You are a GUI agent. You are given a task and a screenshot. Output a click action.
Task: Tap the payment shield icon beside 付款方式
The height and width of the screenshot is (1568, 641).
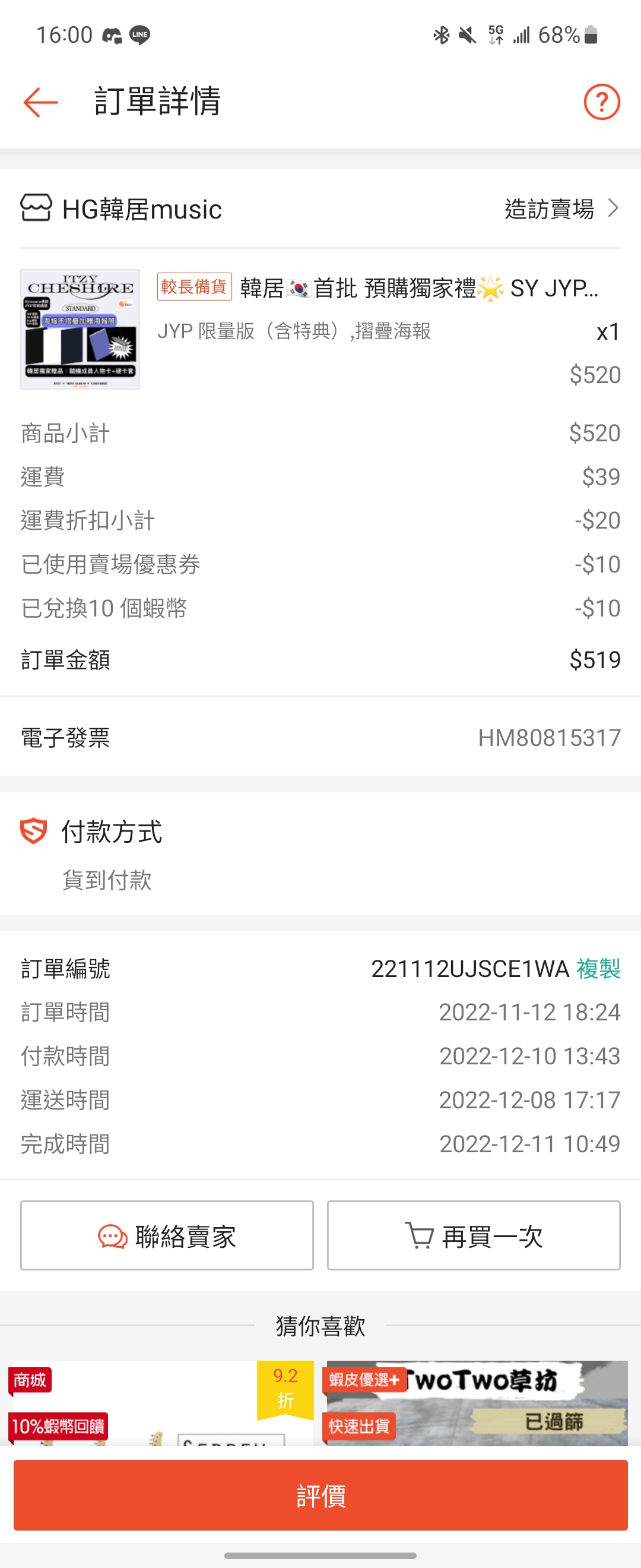pos(34,832)
